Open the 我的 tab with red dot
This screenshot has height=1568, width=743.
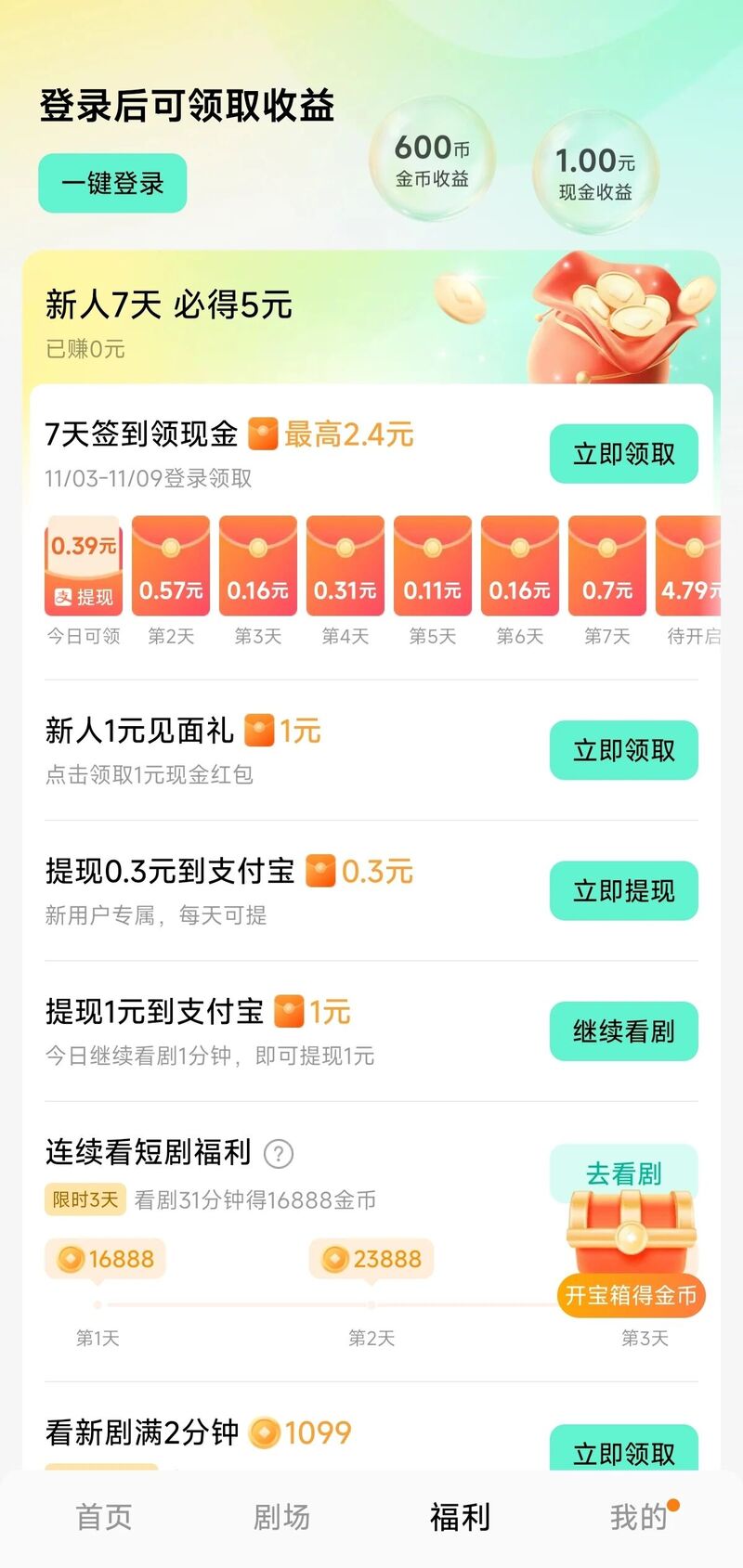643,1517
